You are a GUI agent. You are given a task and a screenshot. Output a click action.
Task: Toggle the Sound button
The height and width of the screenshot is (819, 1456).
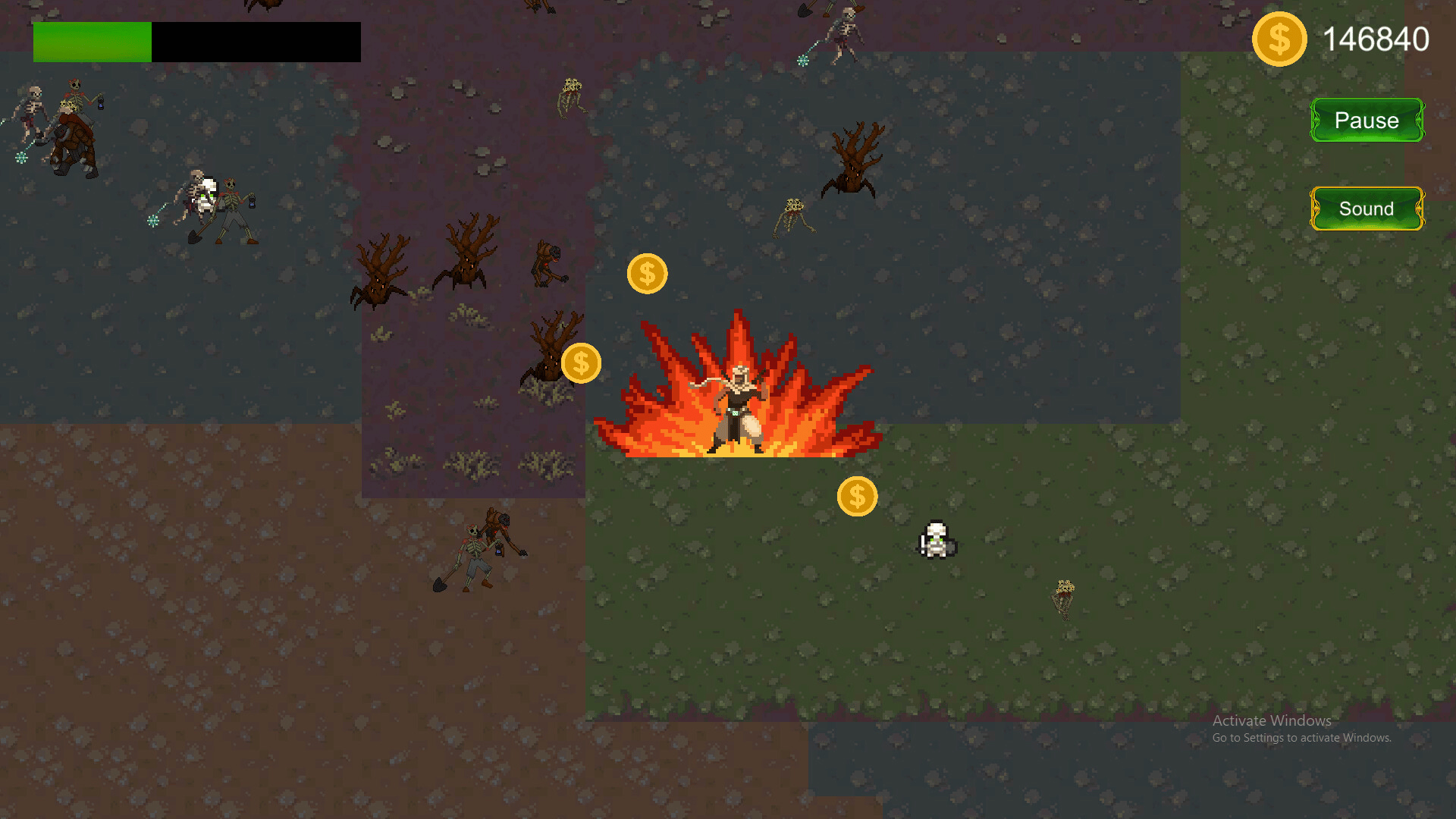click(x=1367, y=209)
